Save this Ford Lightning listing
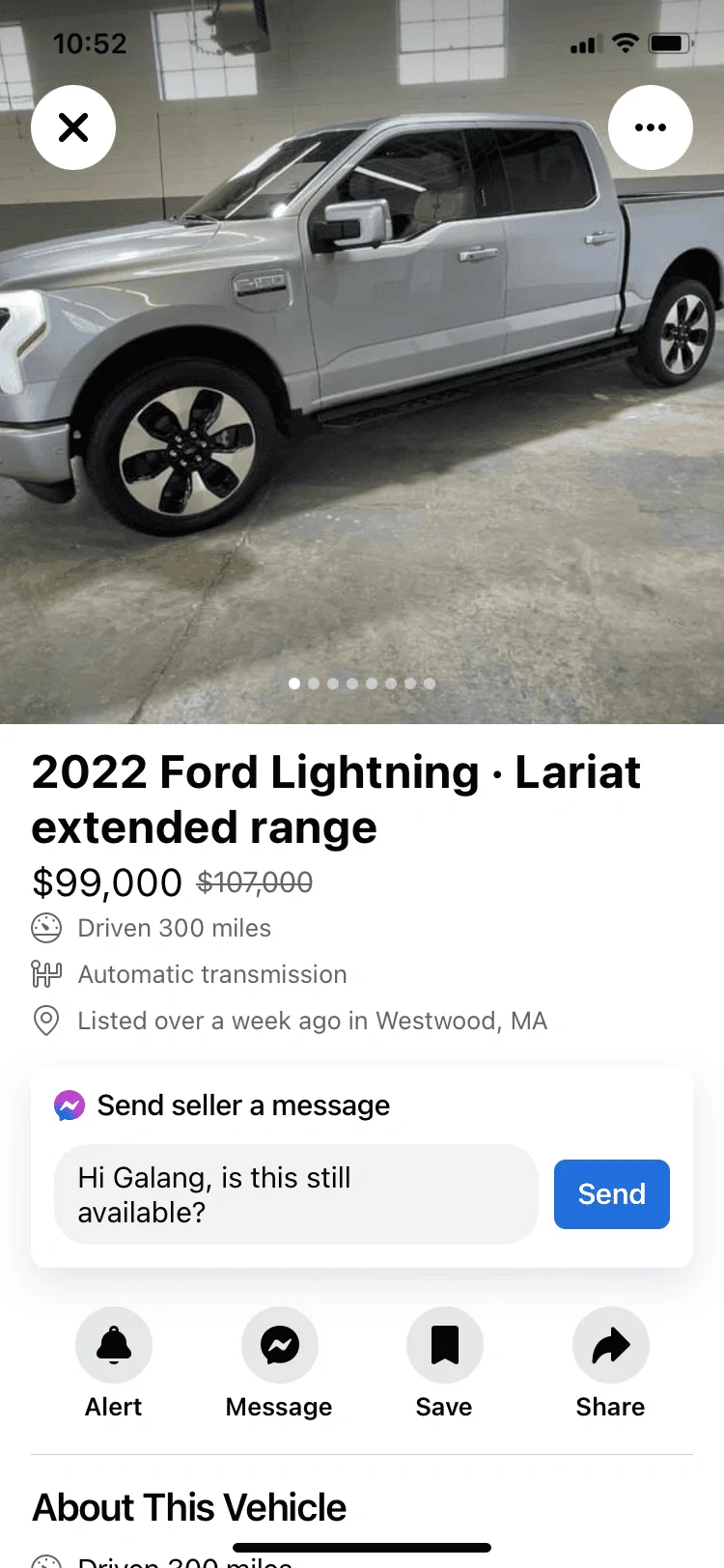Image resolution: width=724 pixels, height=1568 pixels. click(444, 1345)
